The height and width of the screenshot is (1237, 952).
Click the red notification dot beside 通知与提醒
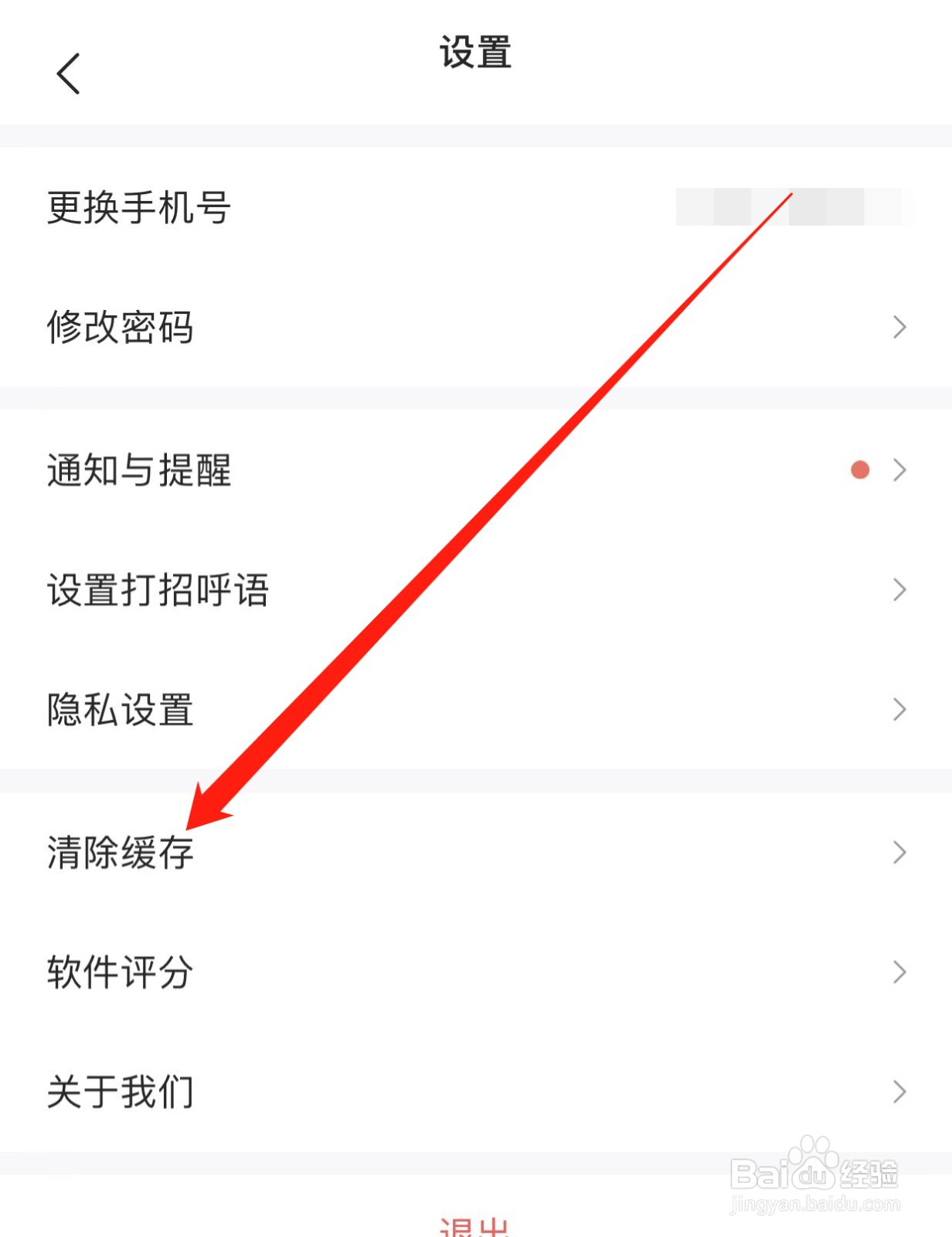[860, 469]
